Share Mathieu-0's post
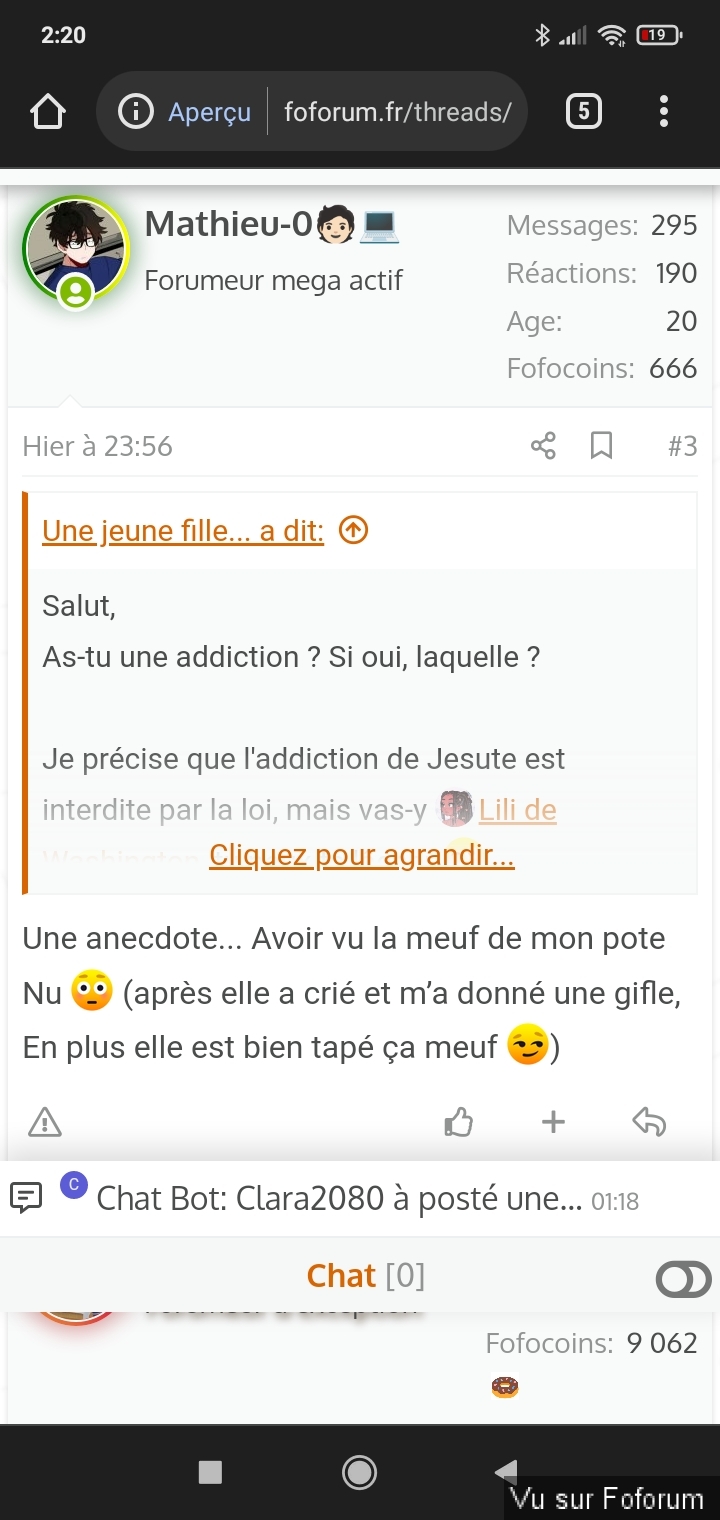Viewport: 720px width, 1520px height. pyautogui.click(x=543, y=446)
